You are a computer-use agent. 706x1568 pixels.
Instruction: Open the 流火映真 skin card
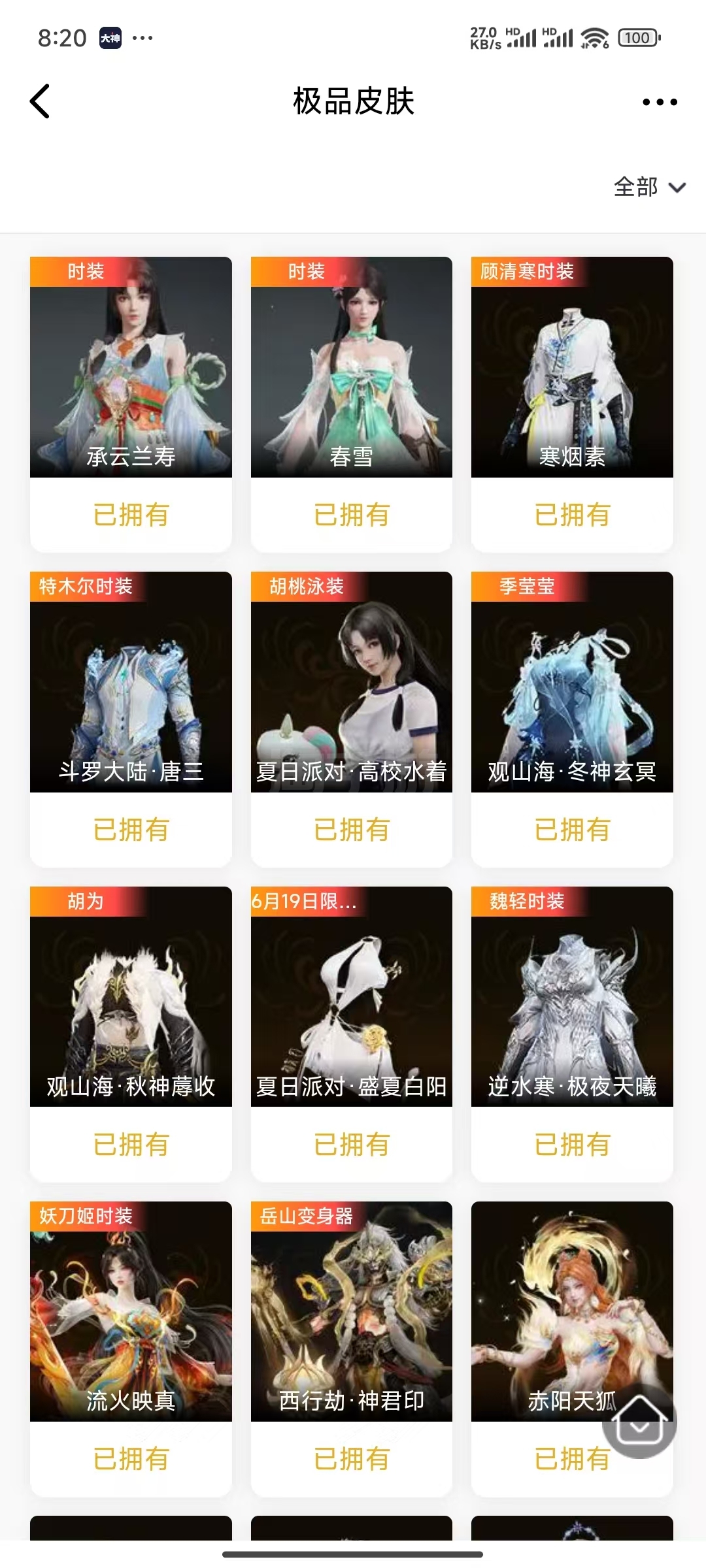click(131, 1349)
